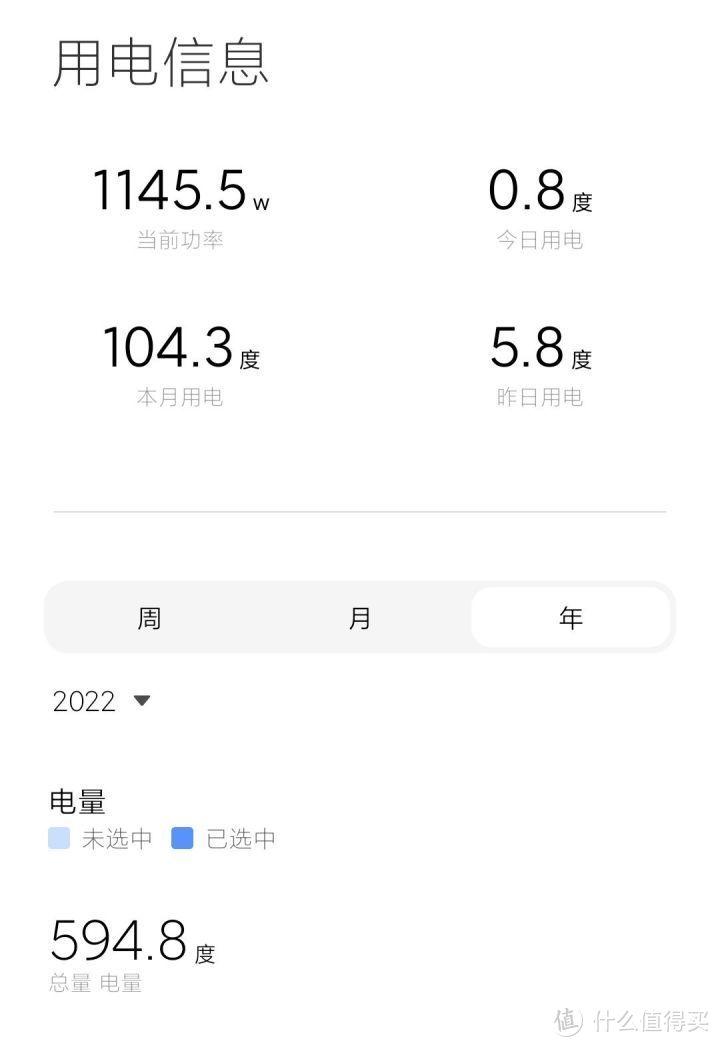
Task: Switch to the 月 (month) tab
Action: click(360, 618)
